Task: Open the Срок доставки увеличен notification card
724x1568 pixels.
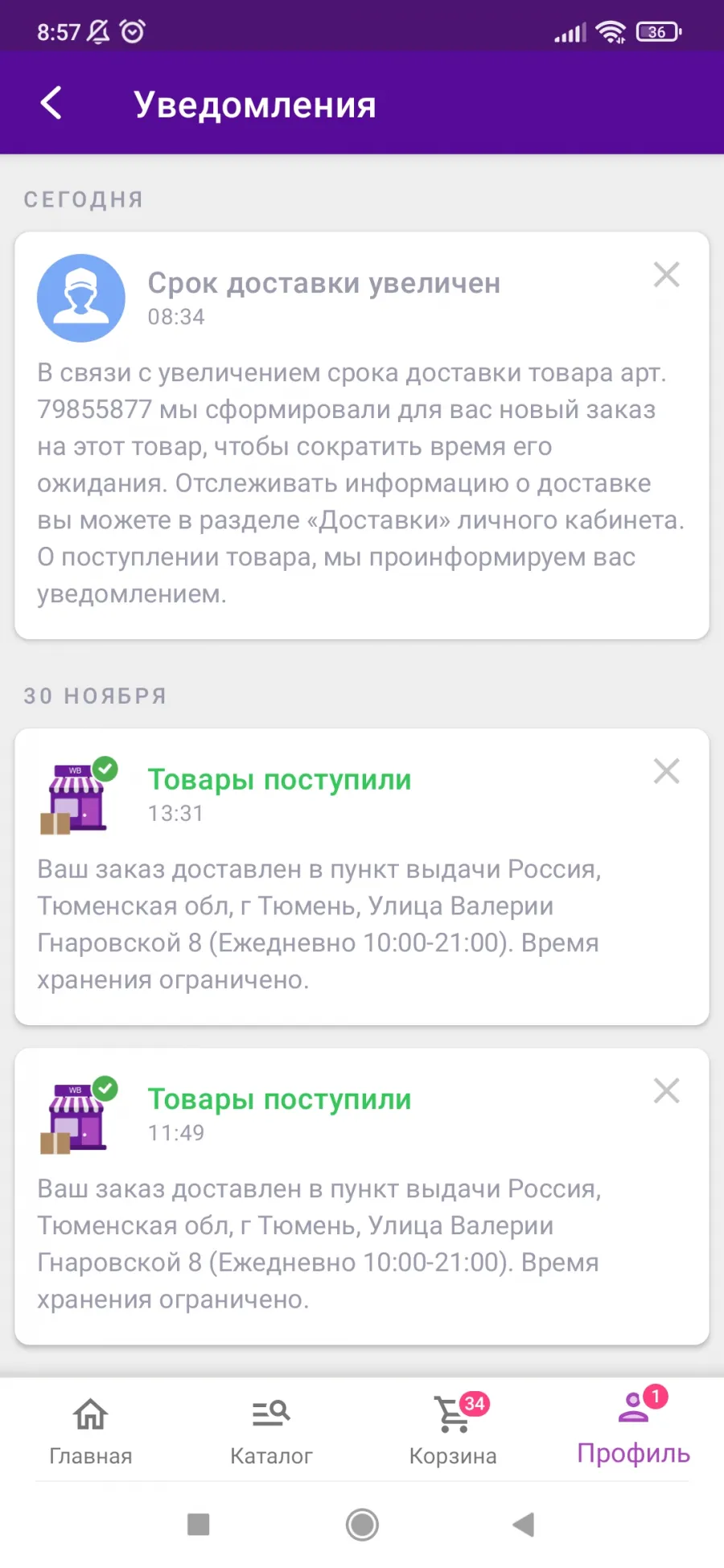Action: point(362,436)
